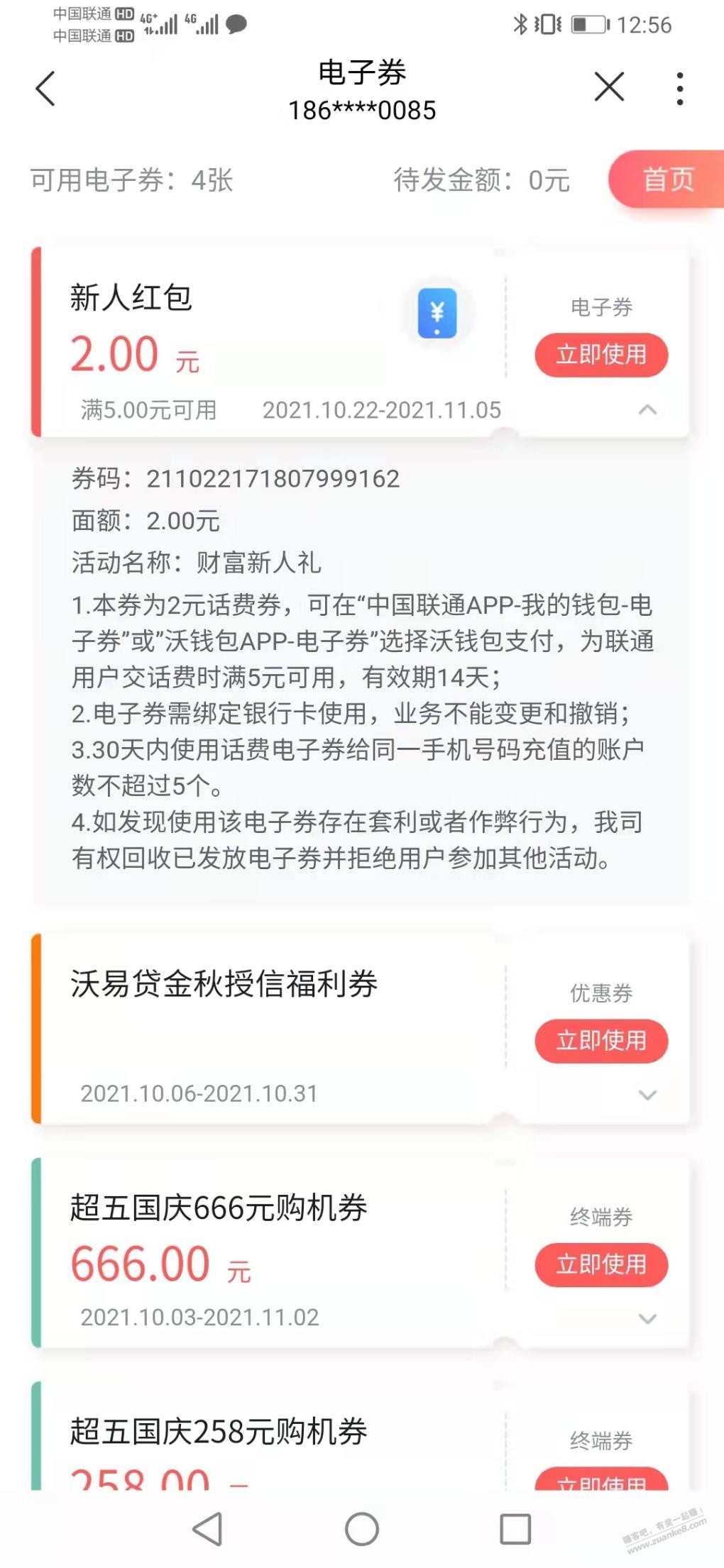Redeem the 超五国庆666元购机券 now
Viewport: 724px width, 1568px height.
tap(600, 1264)
